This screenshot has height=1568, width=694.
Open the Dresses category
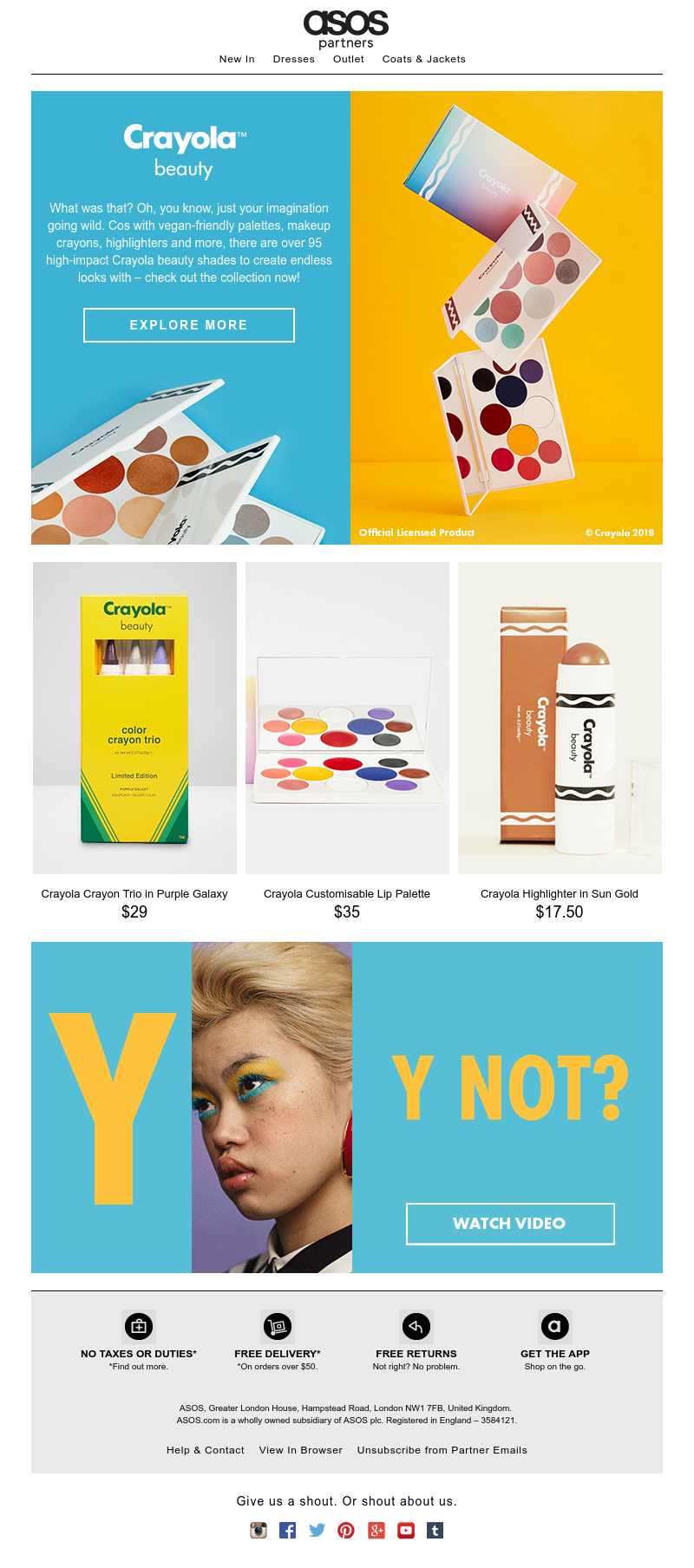(x=293, y=59)
